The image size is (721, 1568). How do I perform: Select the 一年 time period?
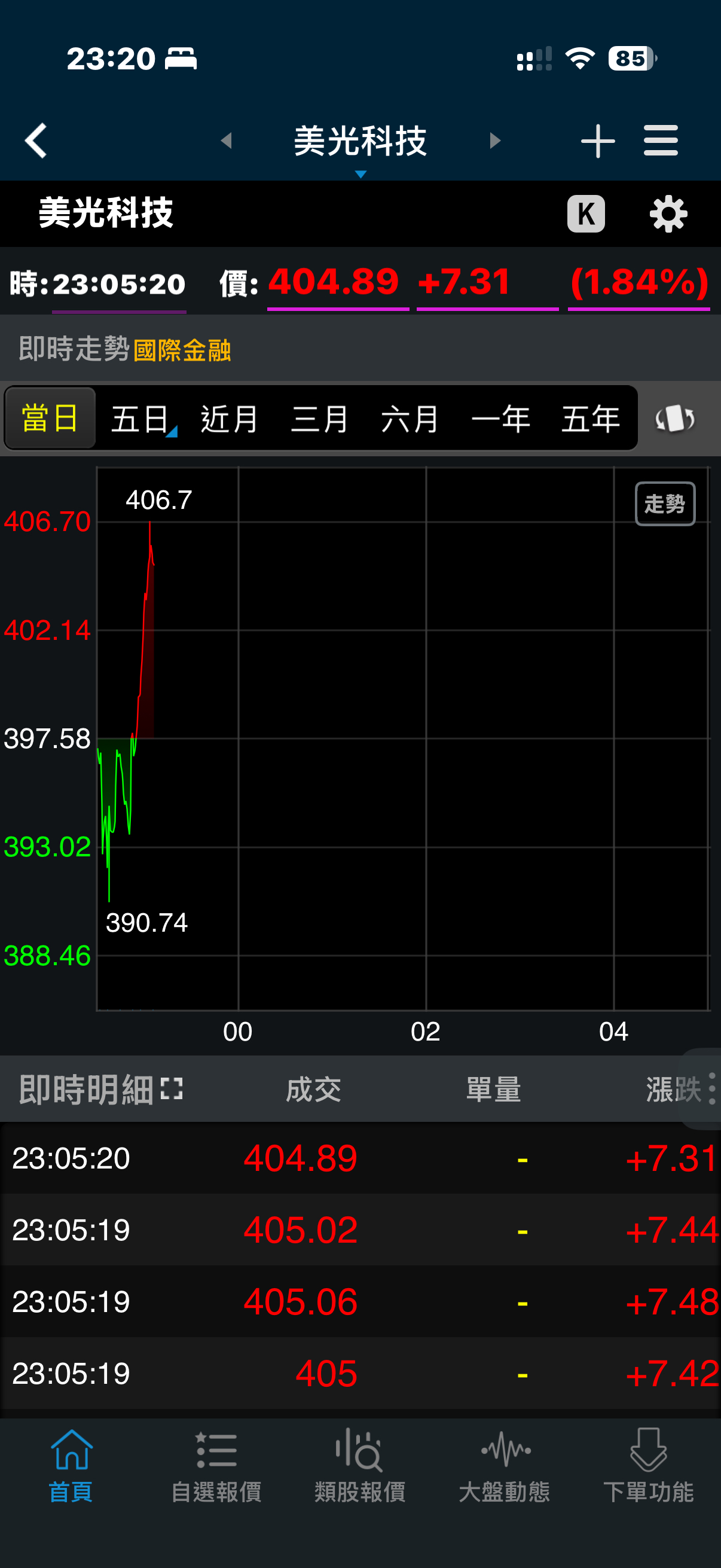[x=501, y=419]
